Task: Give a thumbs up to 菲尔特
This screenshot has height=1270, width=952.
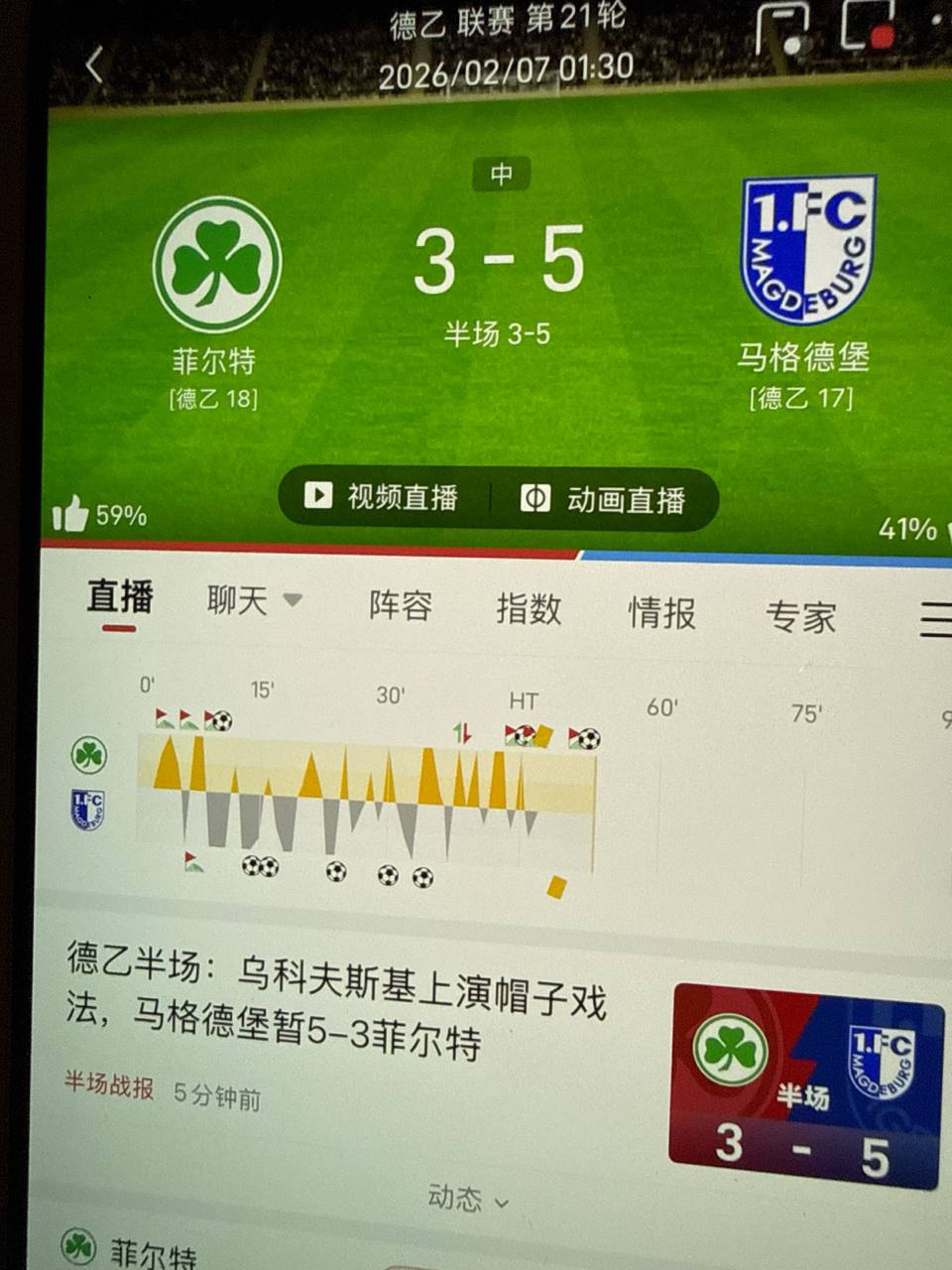Action: [71, 515]
